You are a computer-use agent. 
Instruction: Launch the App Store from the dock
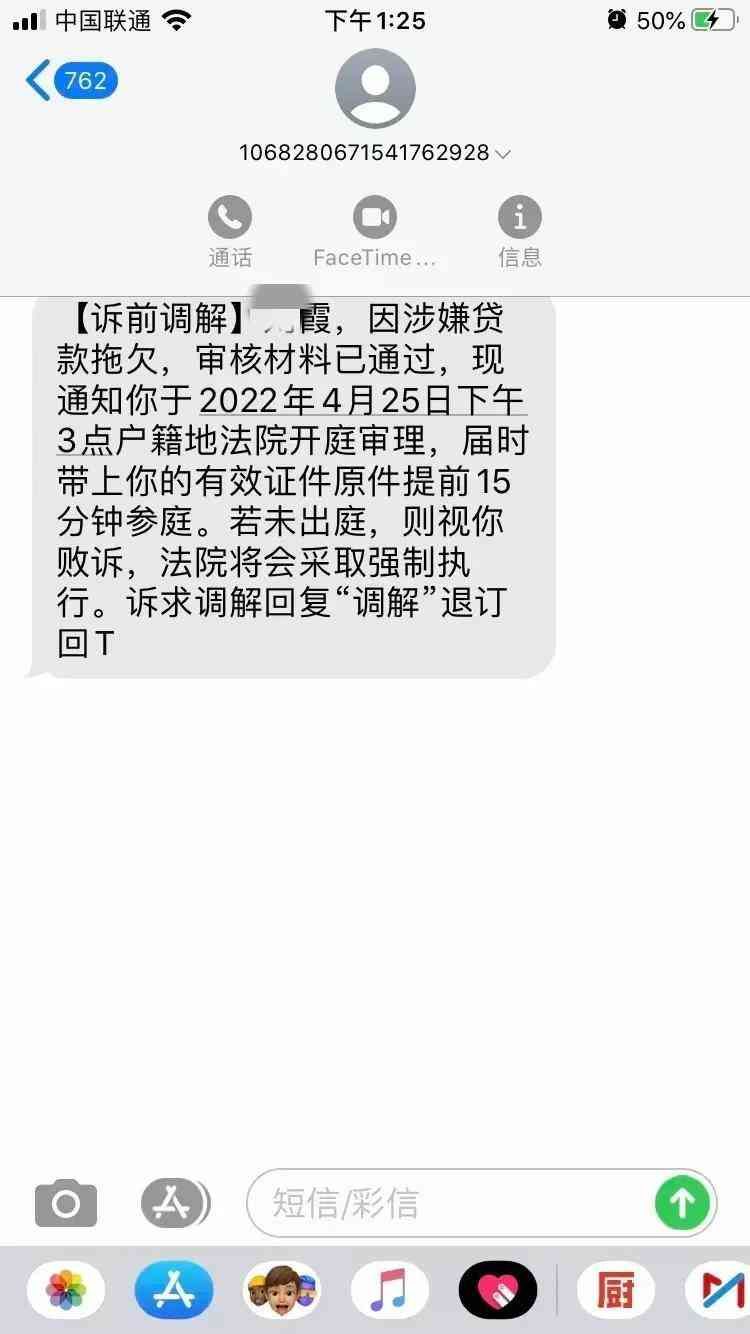point(176,1290)
